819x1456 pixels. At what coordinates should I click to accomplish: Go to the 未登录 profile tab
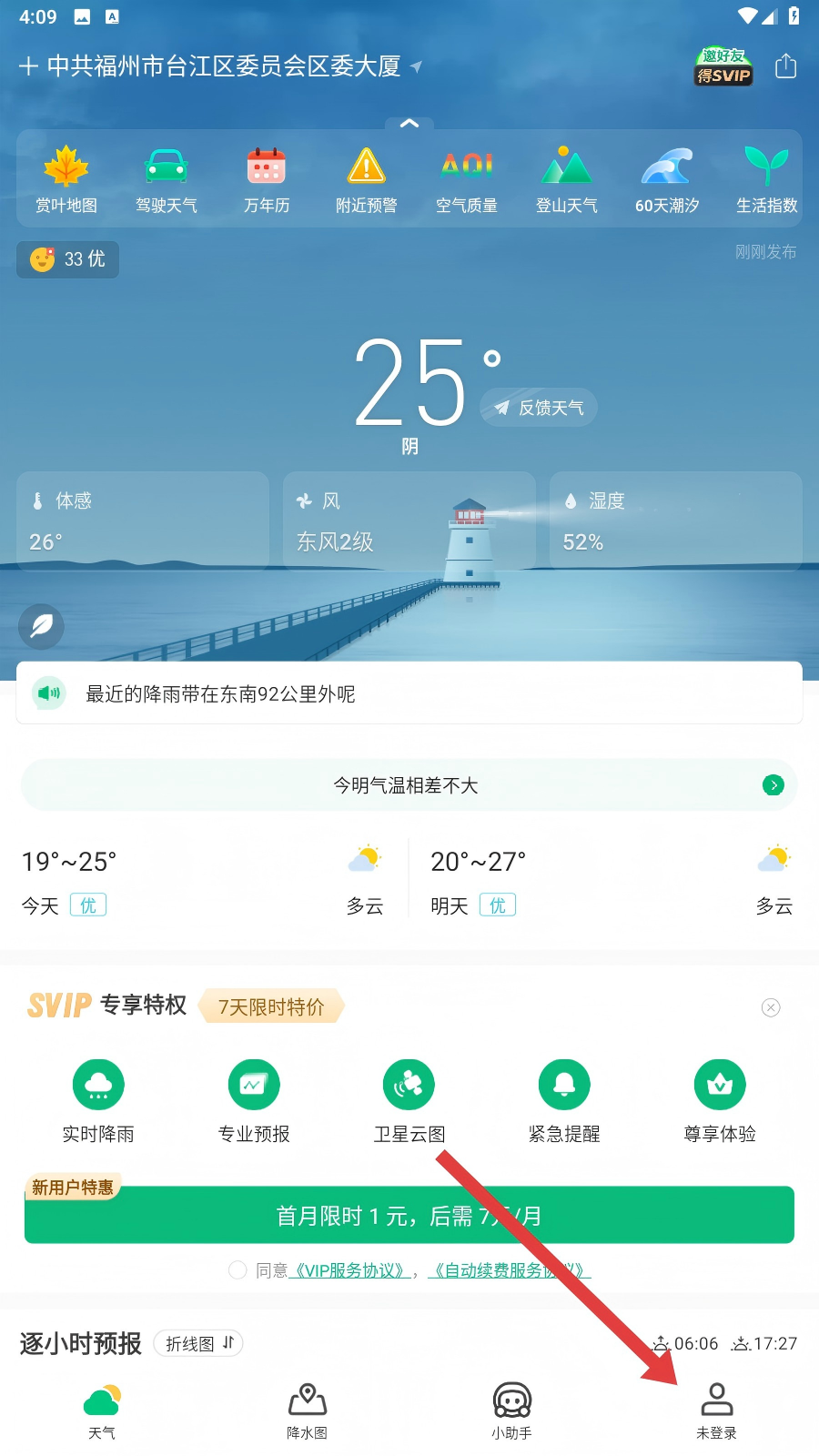(x=716, y=1410)
